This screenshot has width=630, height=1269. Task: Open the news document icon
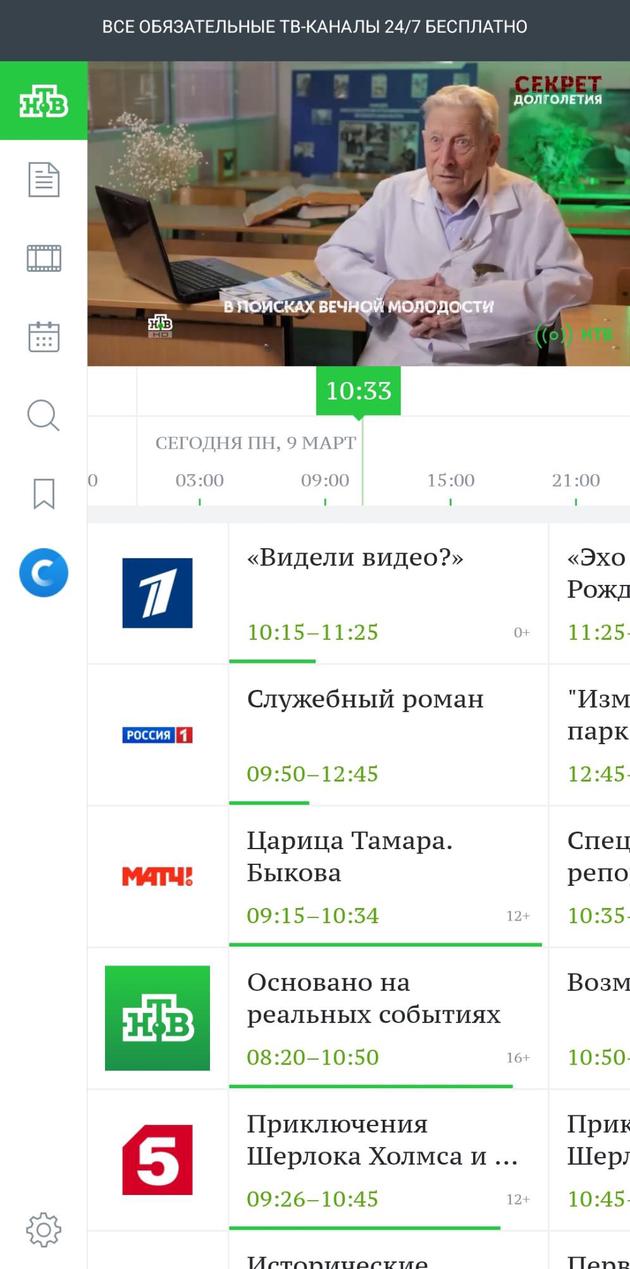coord(43,180)
